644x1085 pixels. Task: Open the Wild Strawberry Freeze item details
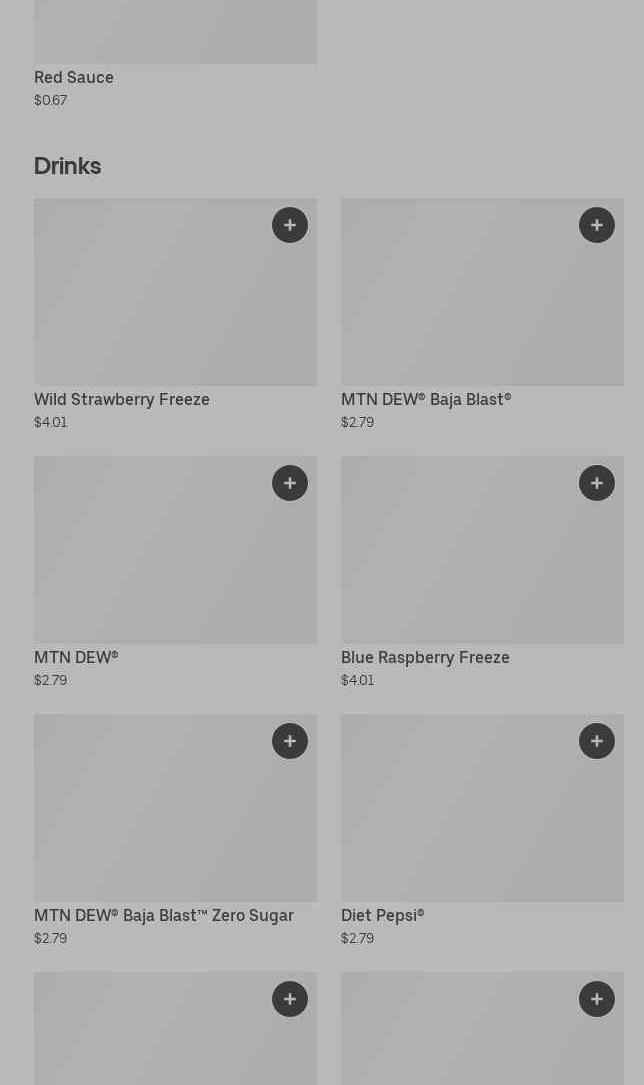click(x=176, y=315)
